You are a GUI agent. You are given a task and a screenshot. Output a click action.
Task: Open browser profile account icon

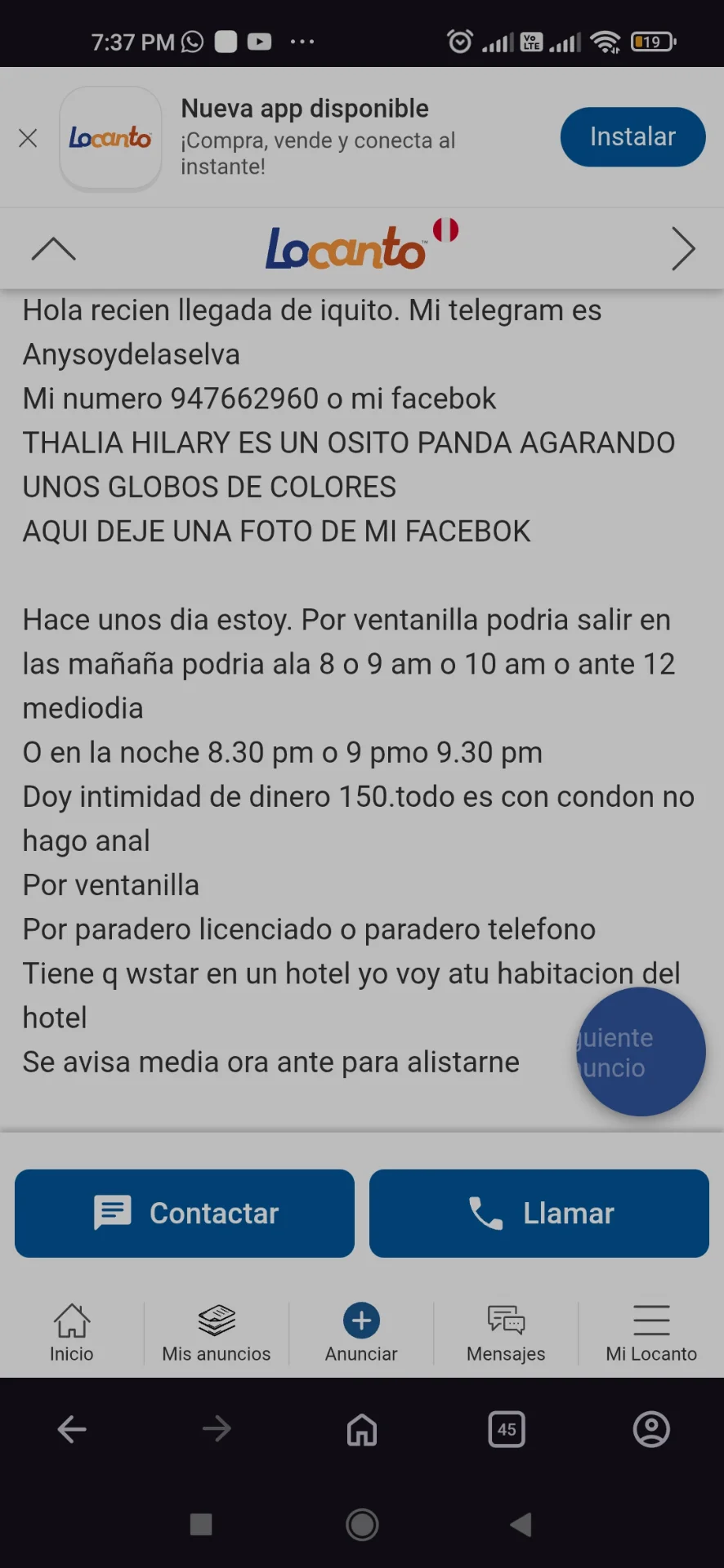[651, 1429]
